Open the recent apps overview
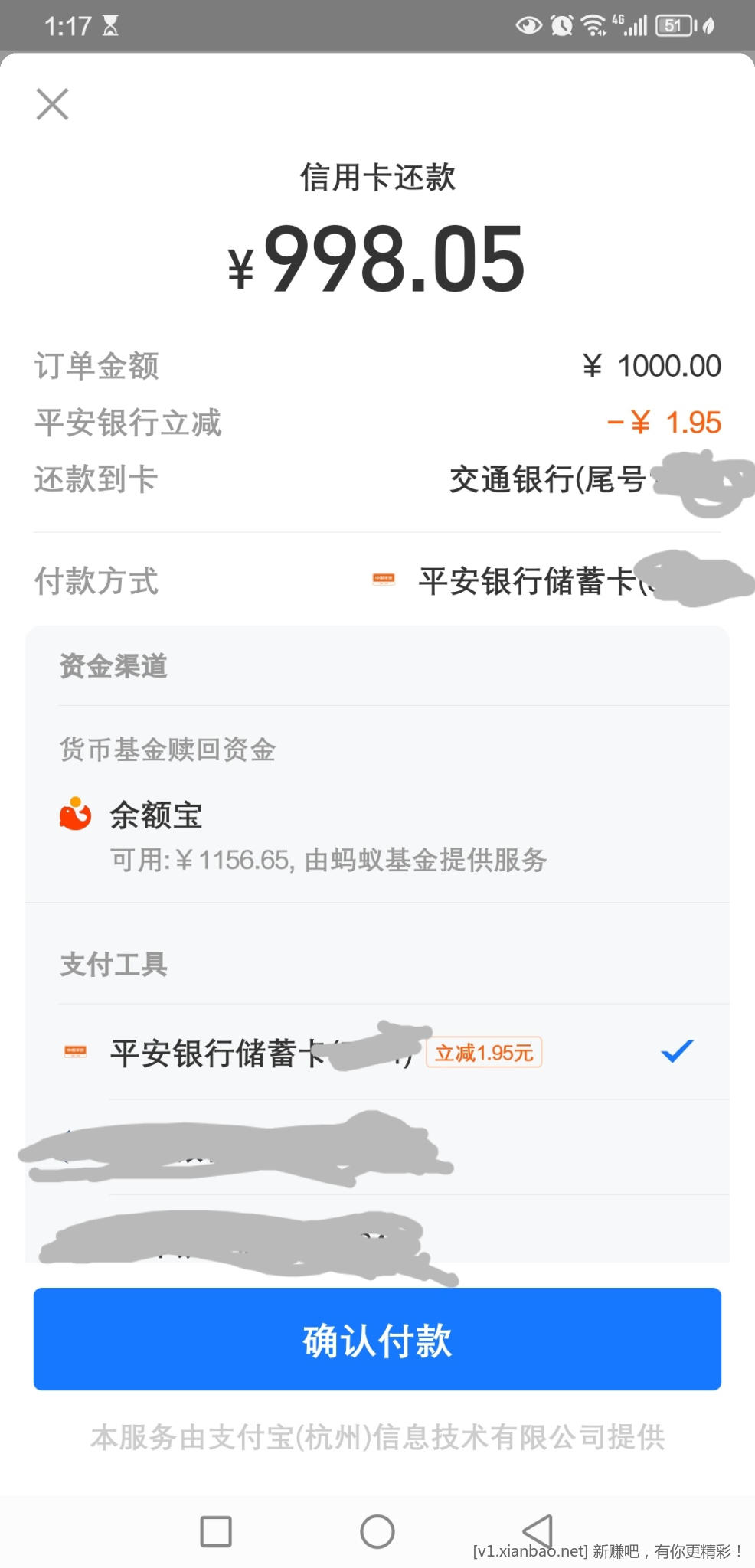Viewport: 755px width, 1568px height. tap(216, 1531)
